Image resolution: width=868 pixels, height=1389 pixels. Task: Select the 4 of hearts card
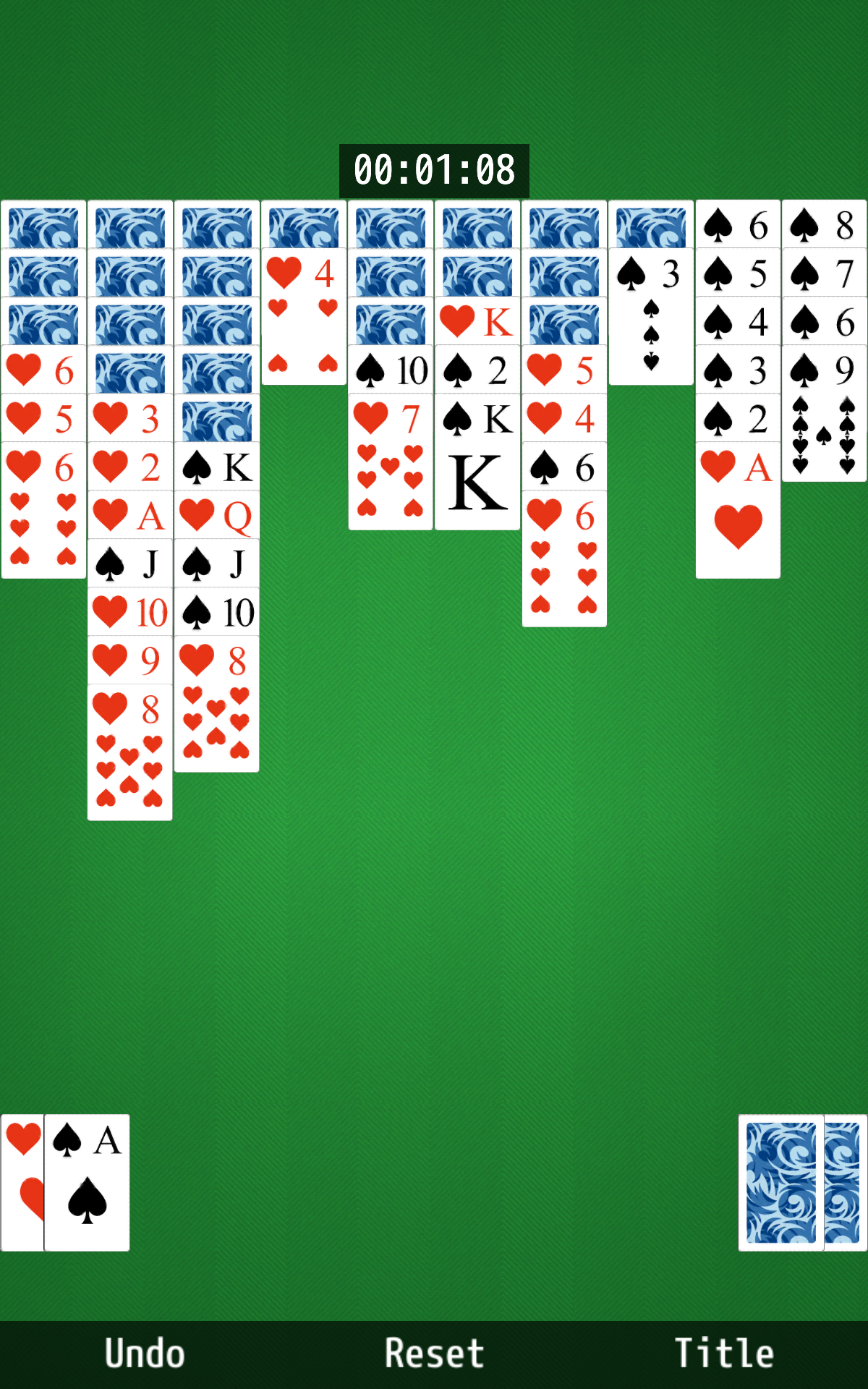click(304, 318)
